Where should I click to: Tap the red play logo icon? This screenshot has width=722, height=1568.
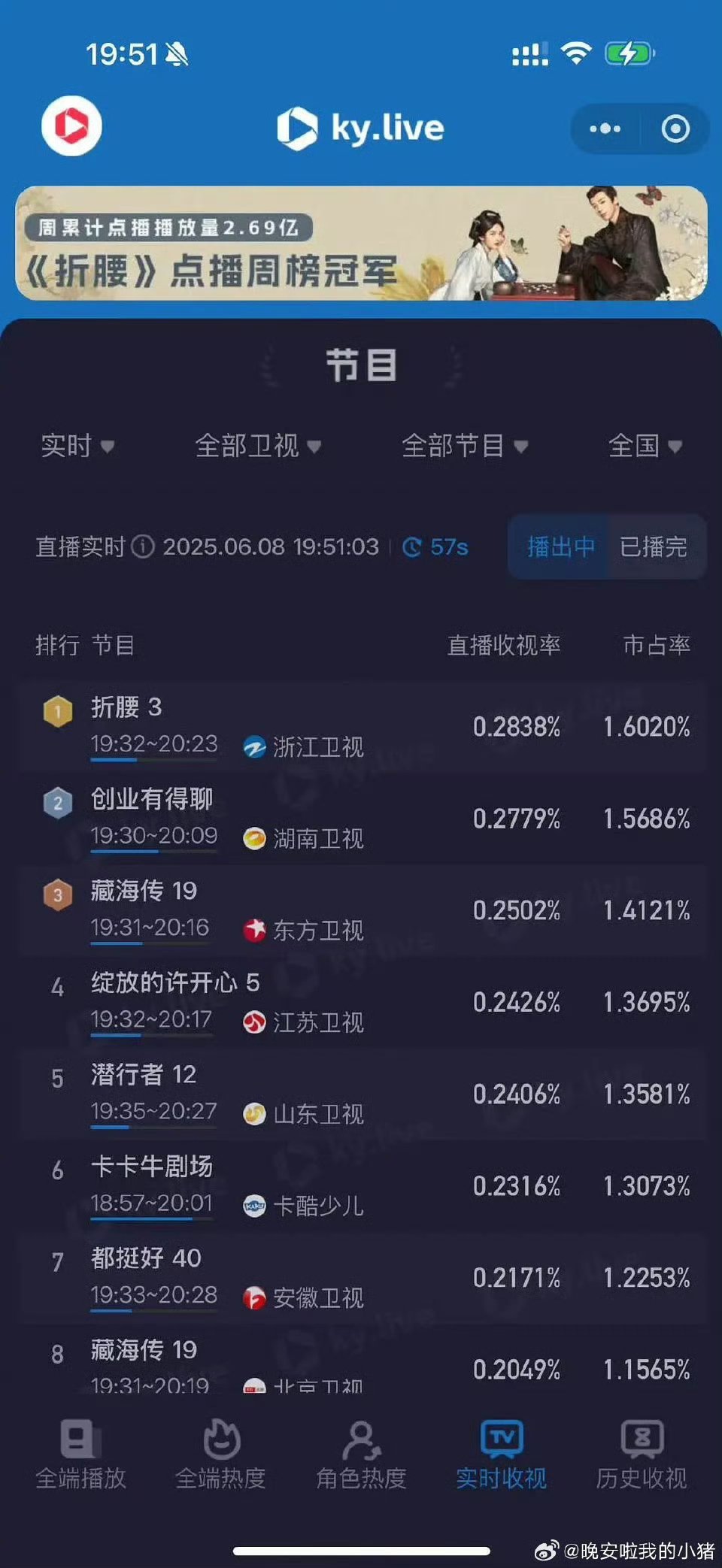click(71, 126)
